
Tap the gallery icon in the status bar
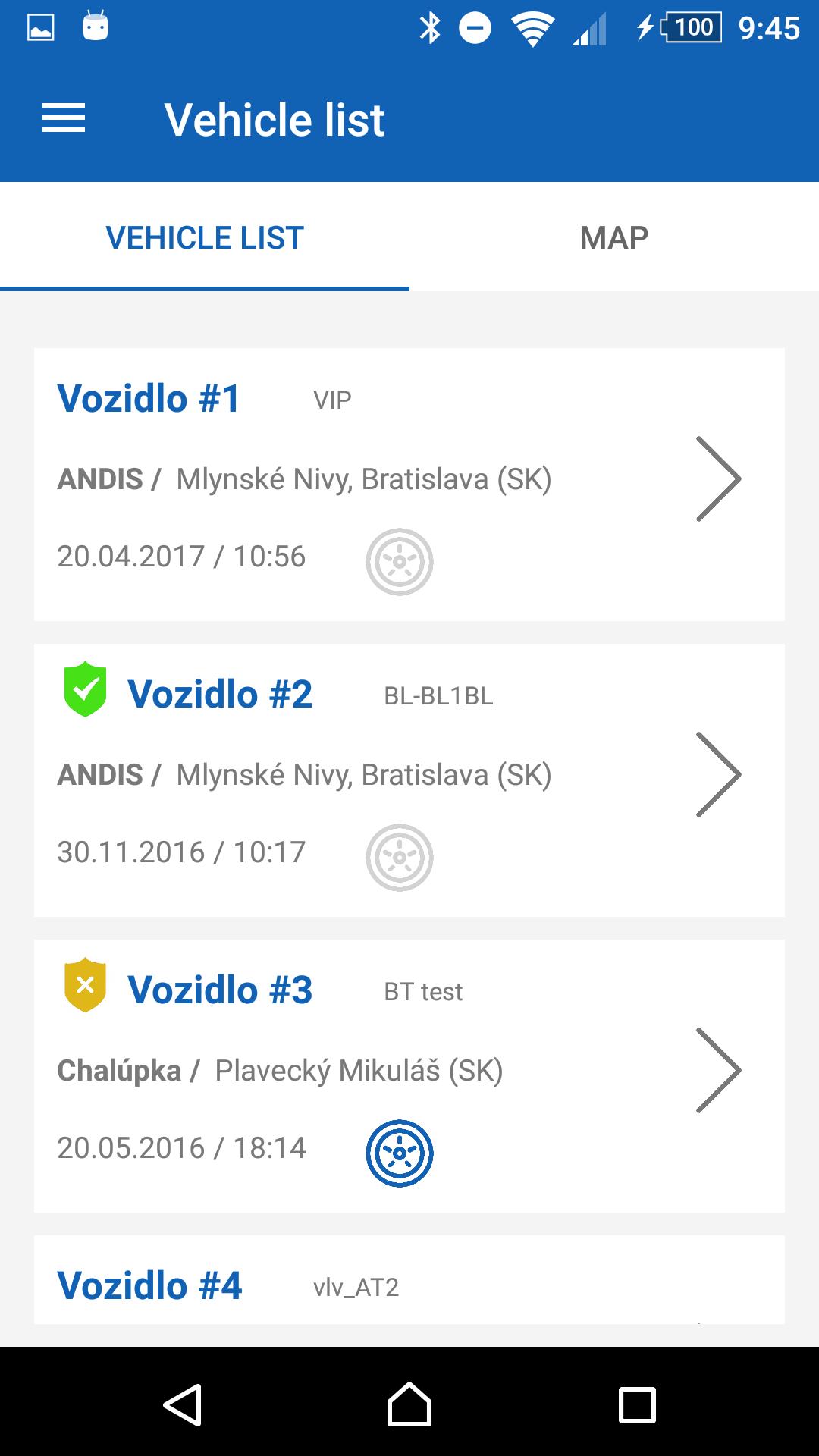41,25
